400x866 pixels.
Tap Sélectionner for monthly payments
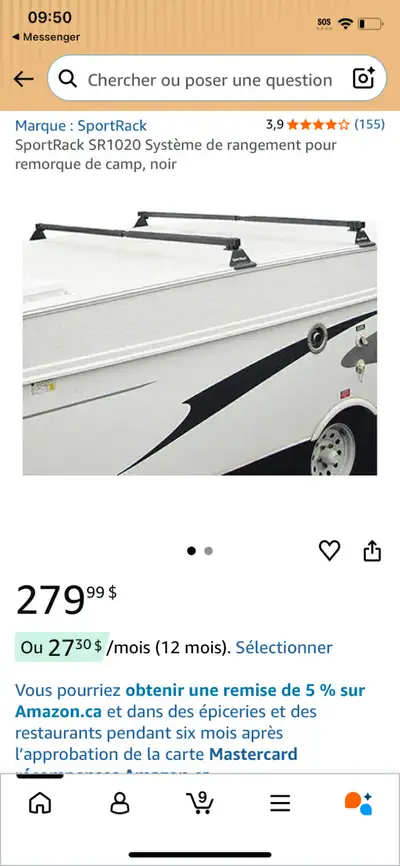click(x=284, y=647)
